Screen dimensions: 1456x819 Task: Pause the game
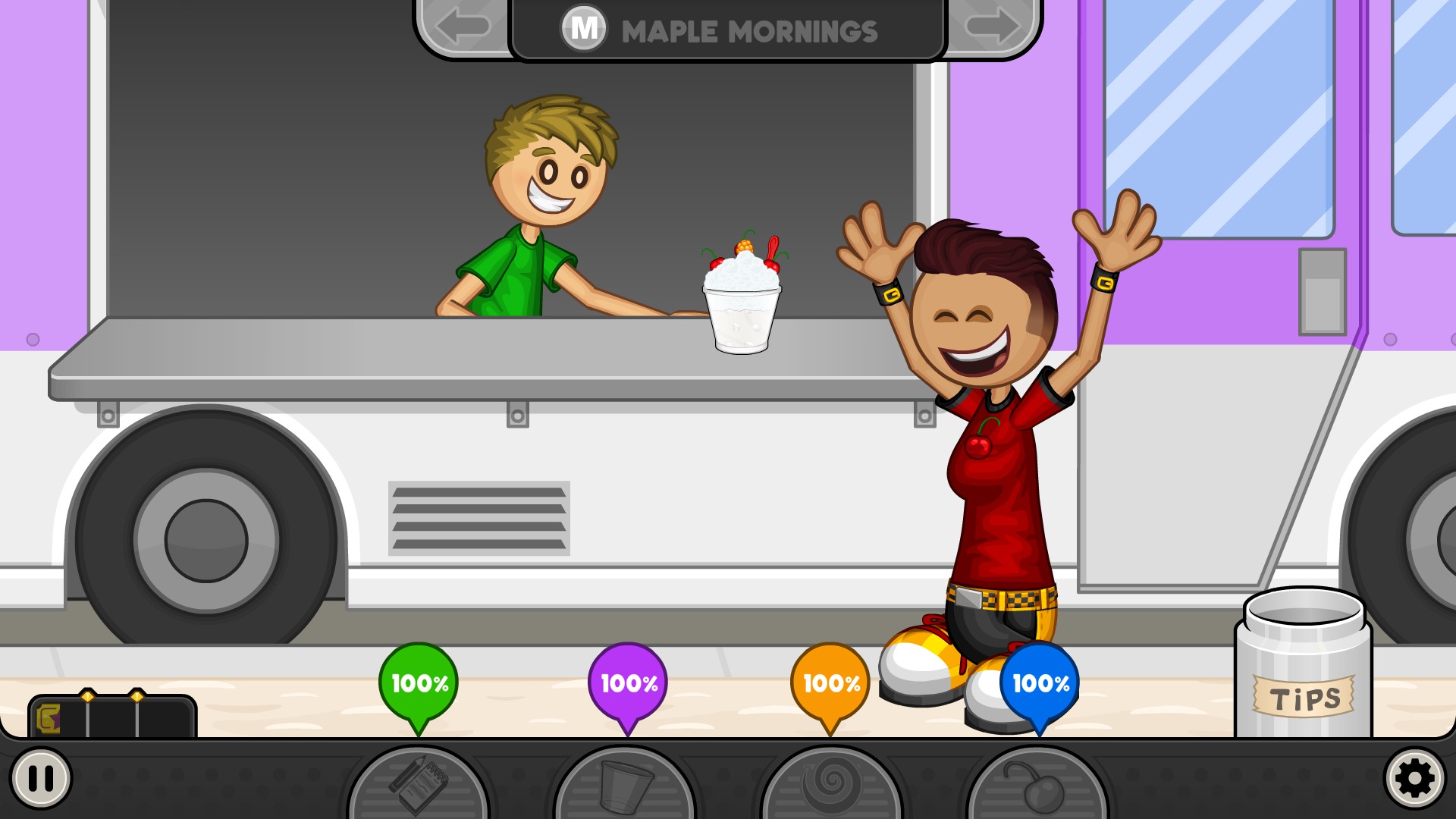[x=40, y=778]
